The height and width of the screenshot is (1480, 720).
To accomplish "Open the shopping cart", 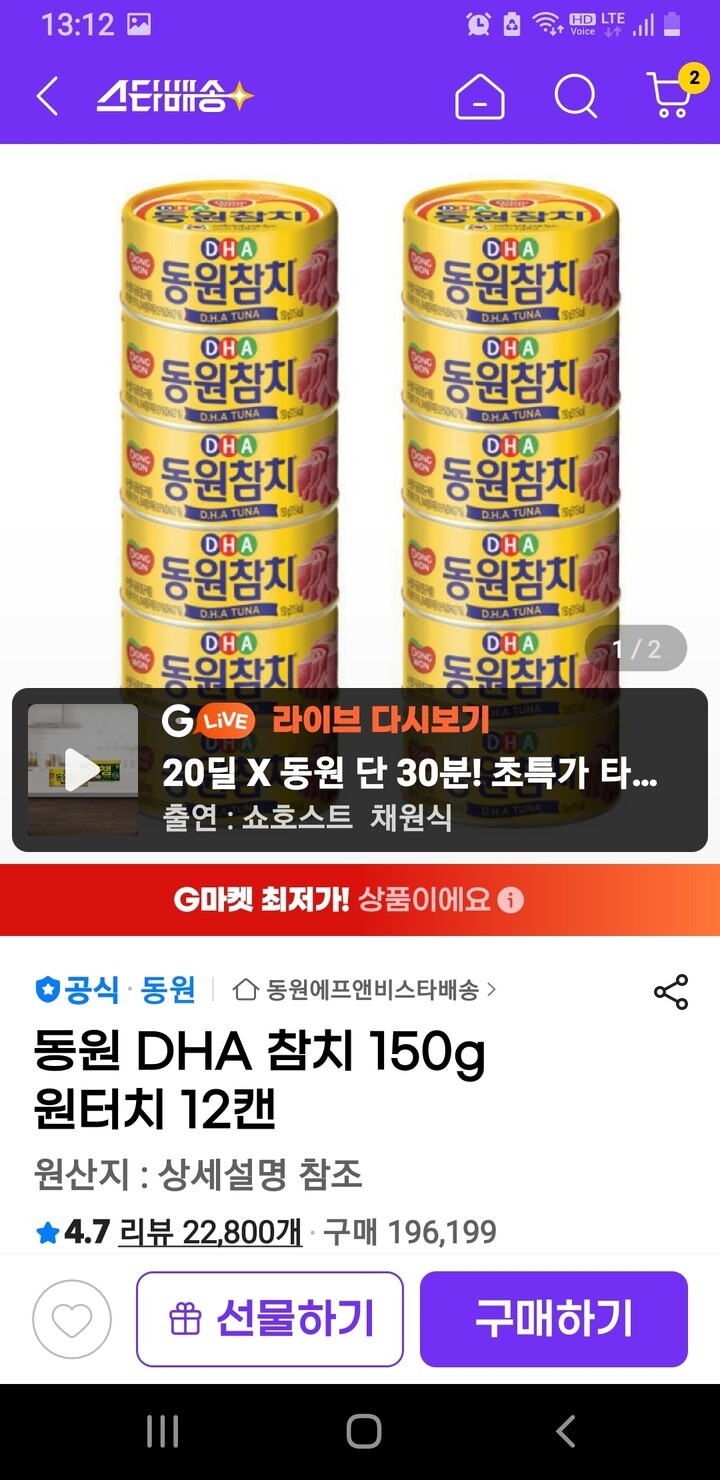I will (x=670, y=95).
